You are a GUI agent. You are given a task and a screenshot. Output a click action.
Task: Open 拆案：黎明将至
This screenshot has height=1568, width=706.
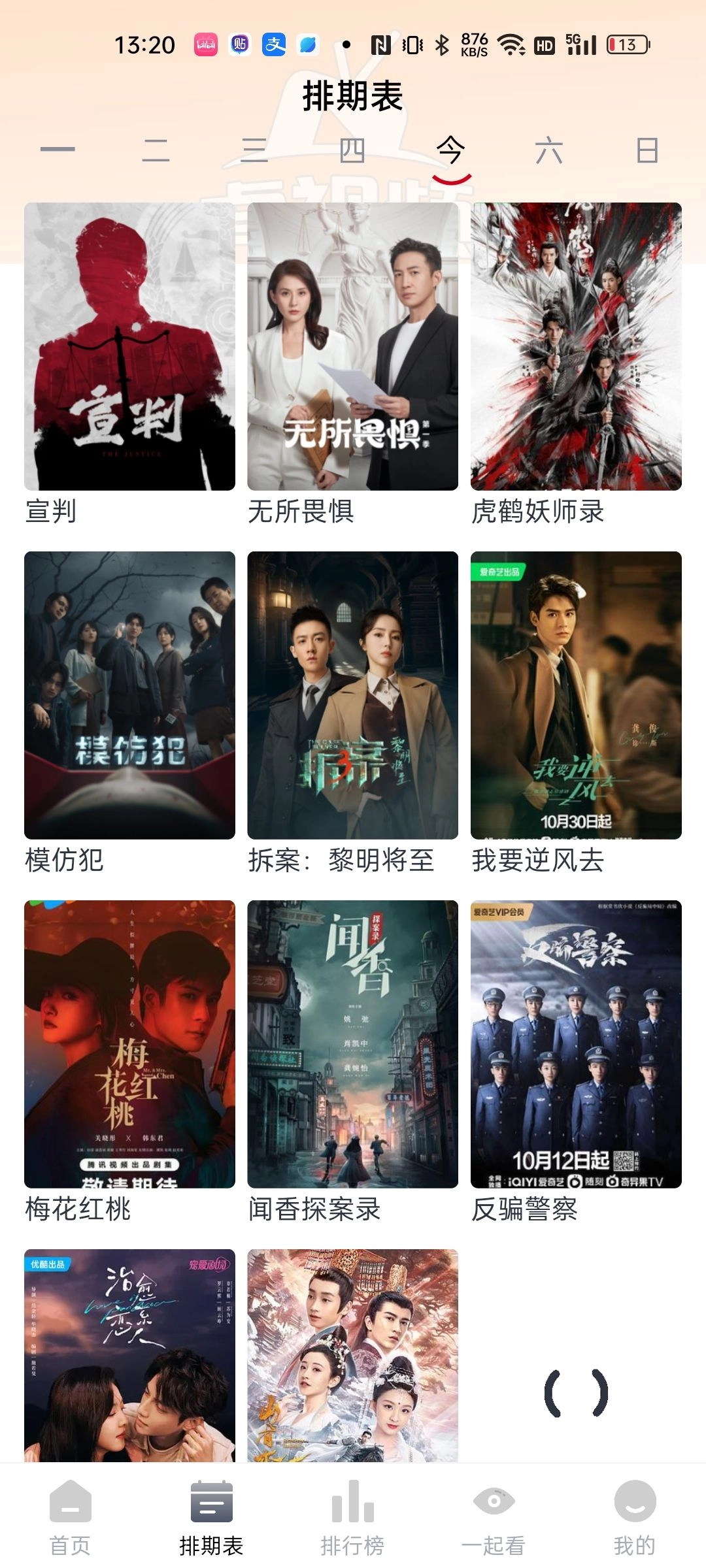coord(352,695)
